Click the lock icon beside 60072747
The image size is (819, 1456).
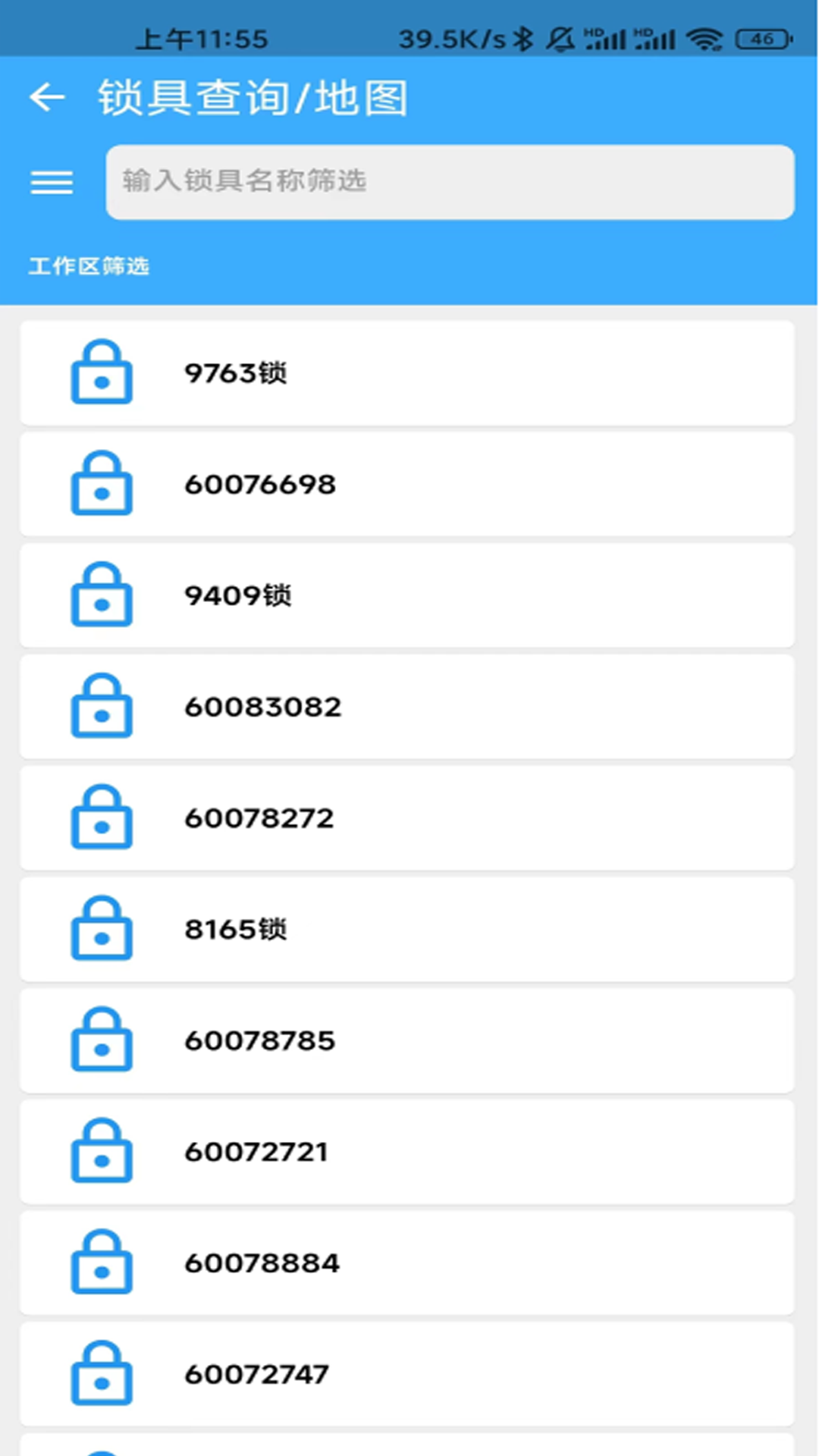(102, 1374)
